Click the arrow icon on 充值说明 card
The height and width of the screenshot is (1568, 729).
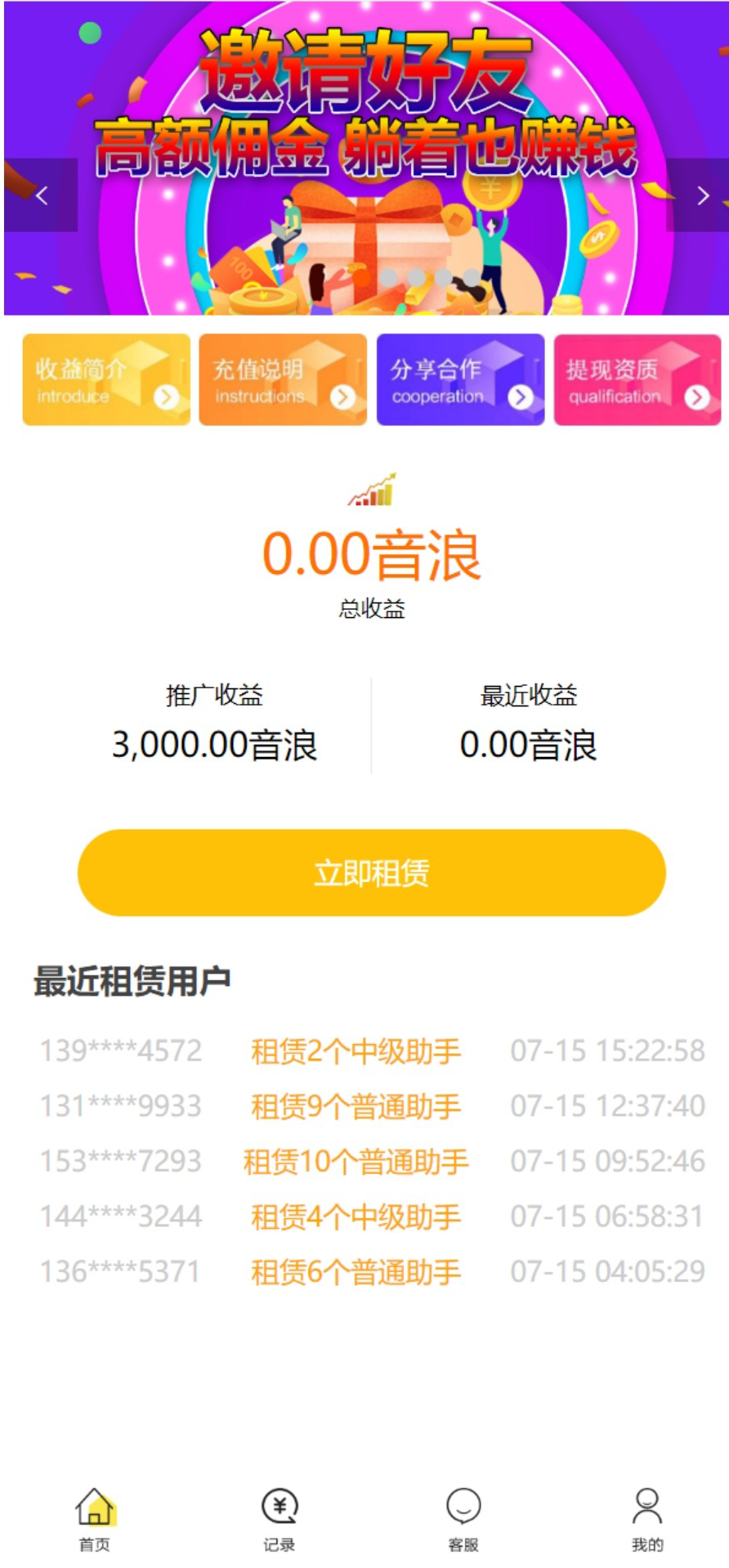[x=343, y=398]
